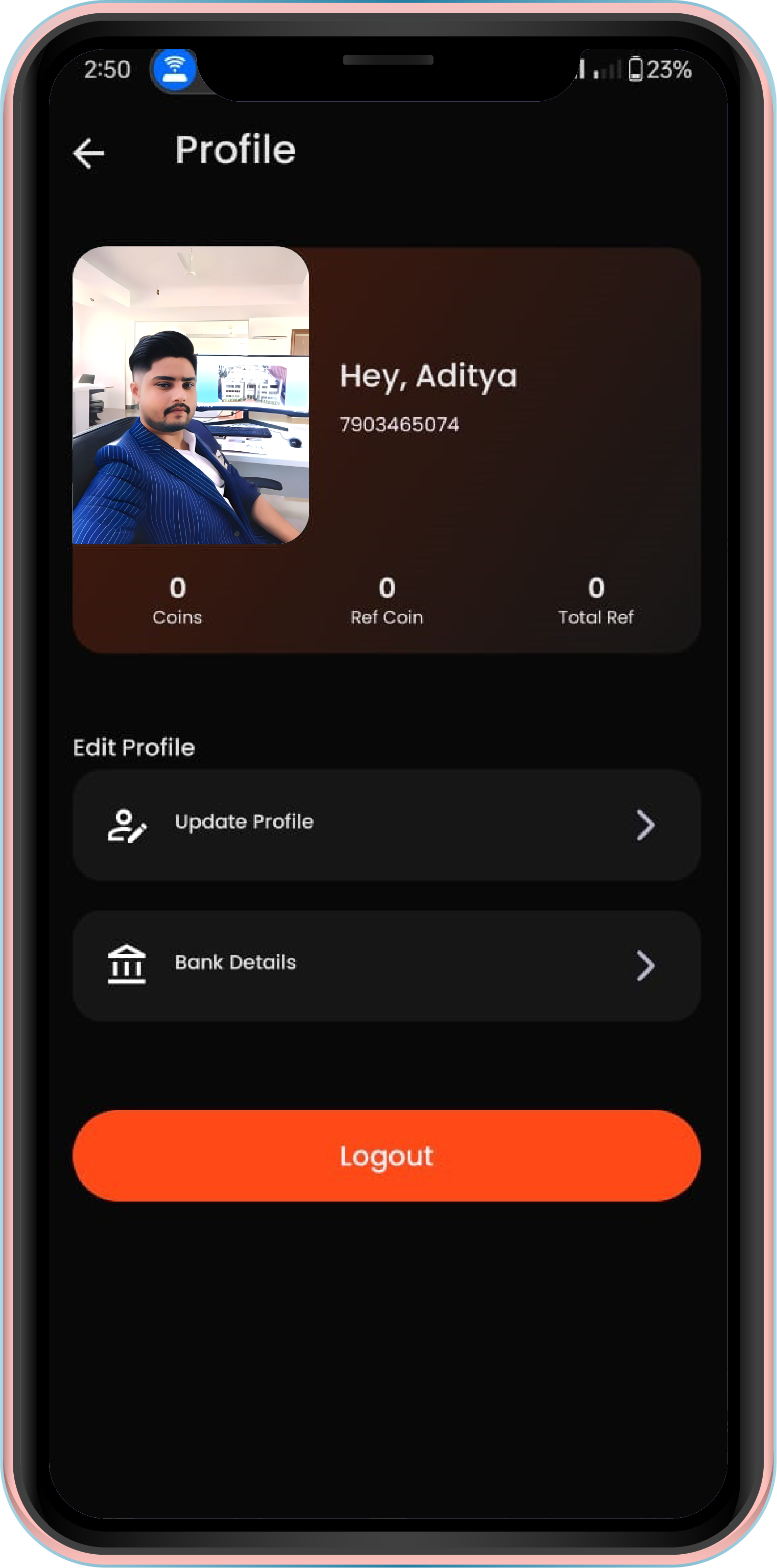Log out of the account

pos(386,1156)
